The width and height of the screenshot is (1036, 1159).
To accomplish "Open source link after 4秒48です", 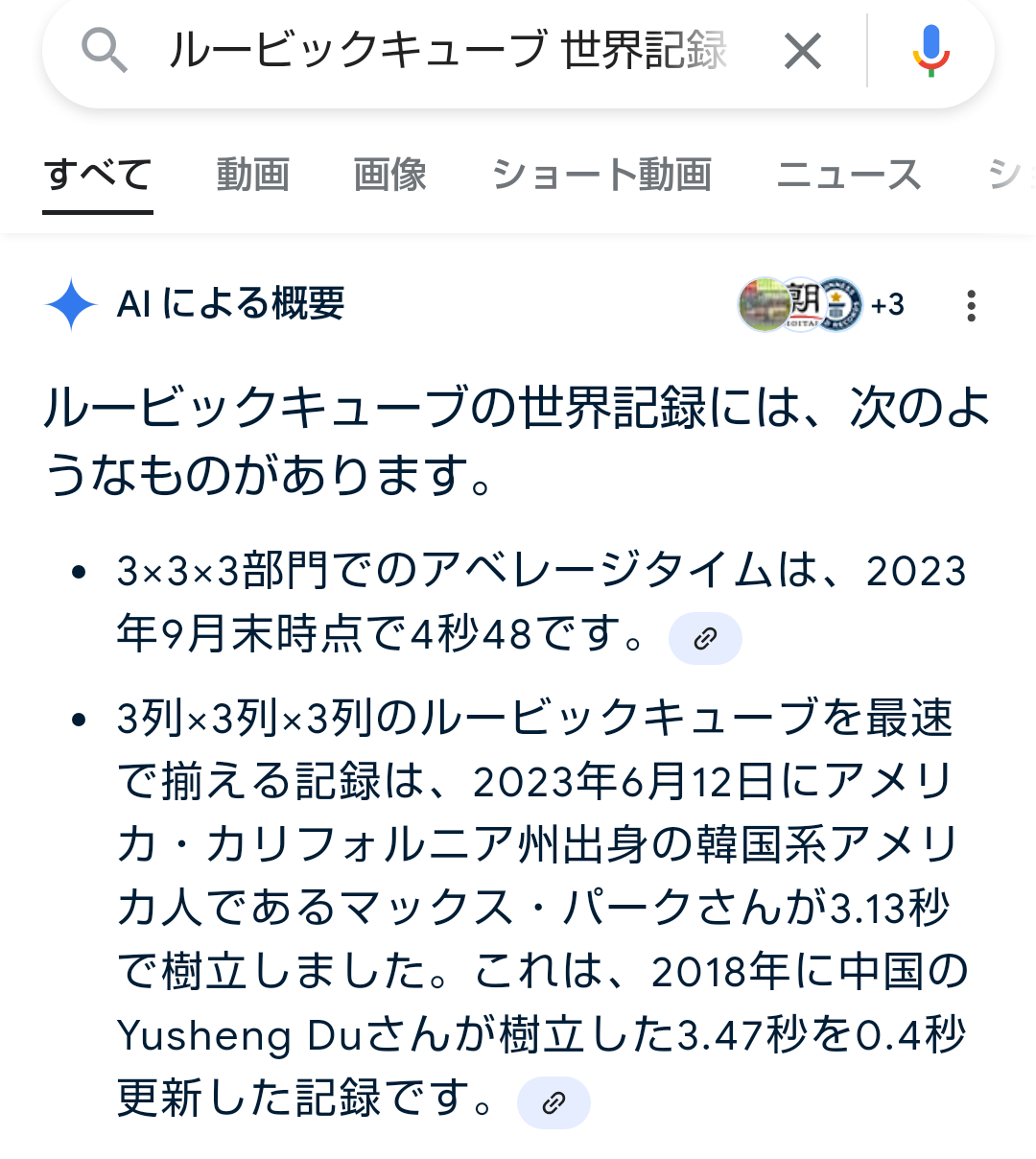I will (705, 638).
